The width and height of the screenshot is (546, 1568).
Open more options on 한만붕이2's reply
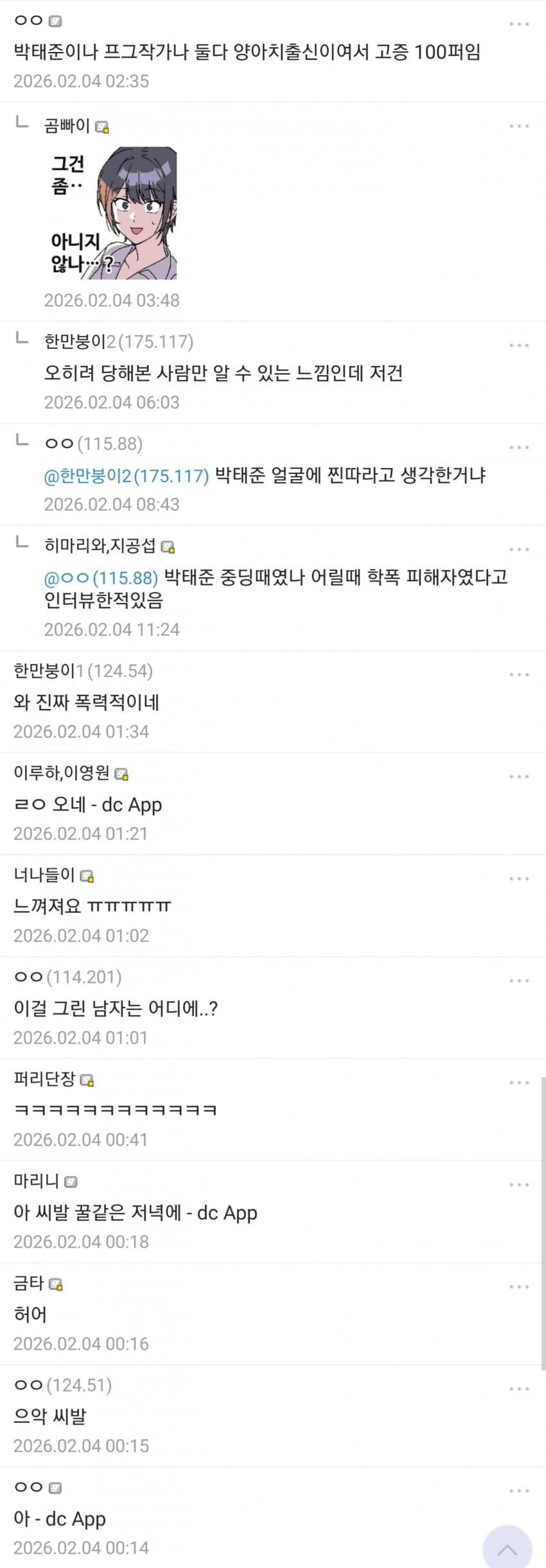tap(518, 345)
